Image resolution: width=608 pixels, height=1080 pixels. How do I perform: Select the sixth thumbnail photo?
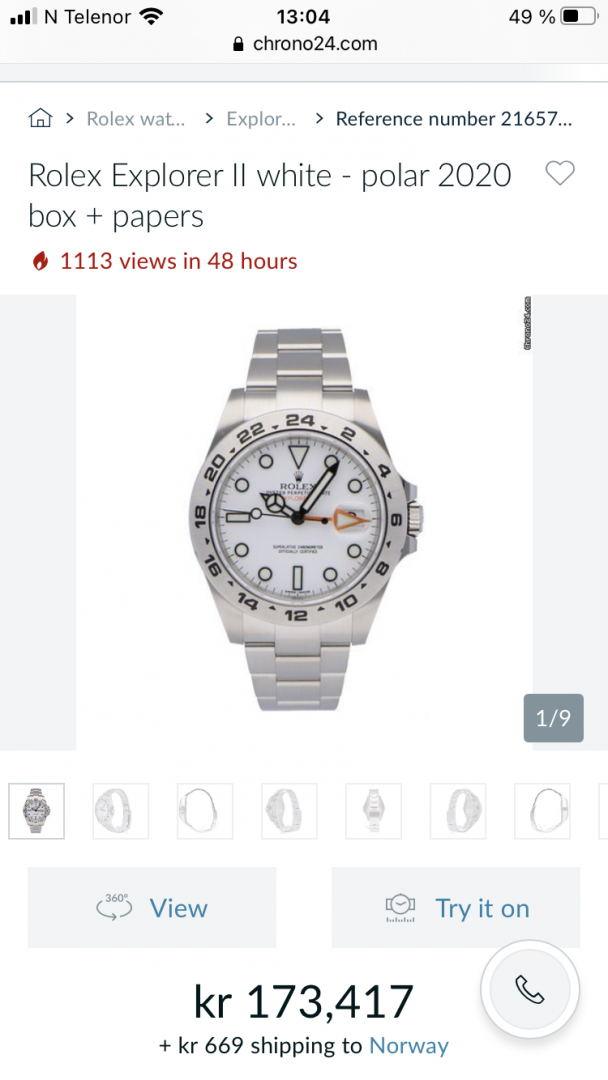coord(458,811)
